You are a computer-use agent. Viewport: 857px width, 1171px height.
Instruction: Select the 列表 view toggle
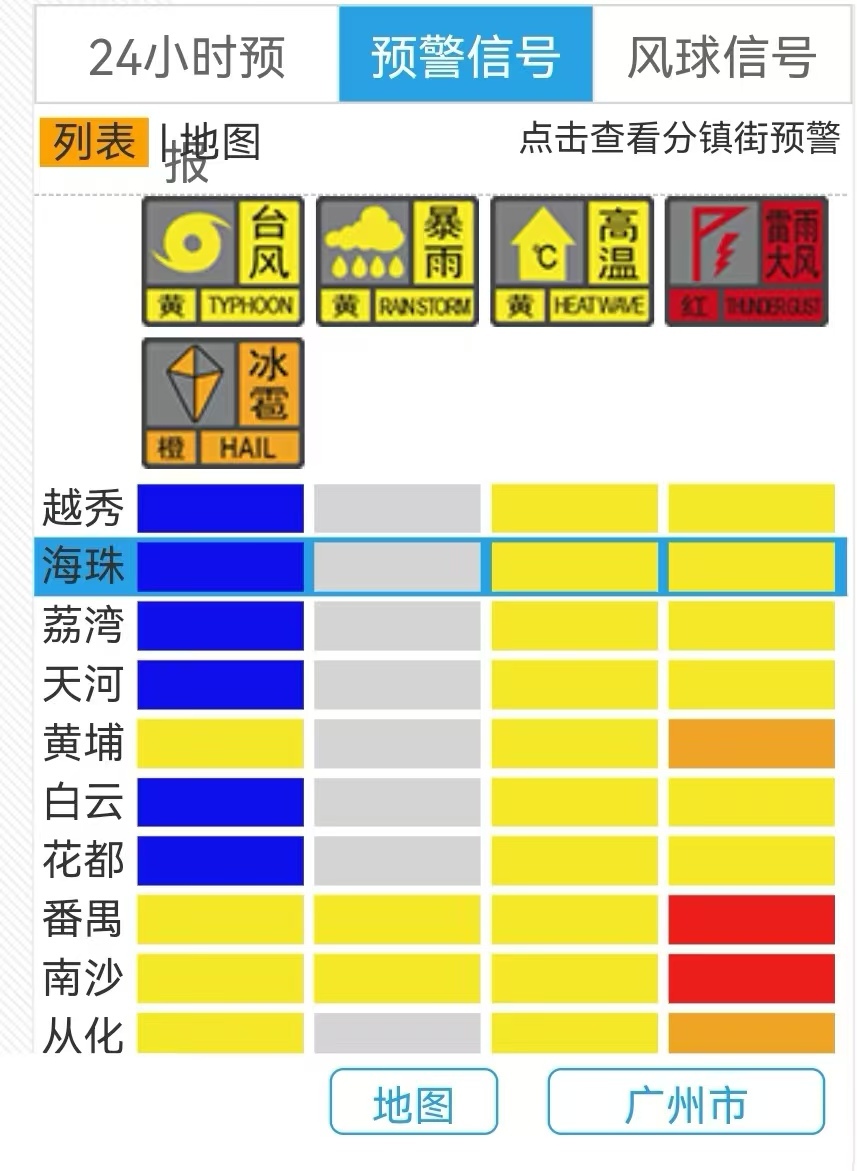point(94,142)
